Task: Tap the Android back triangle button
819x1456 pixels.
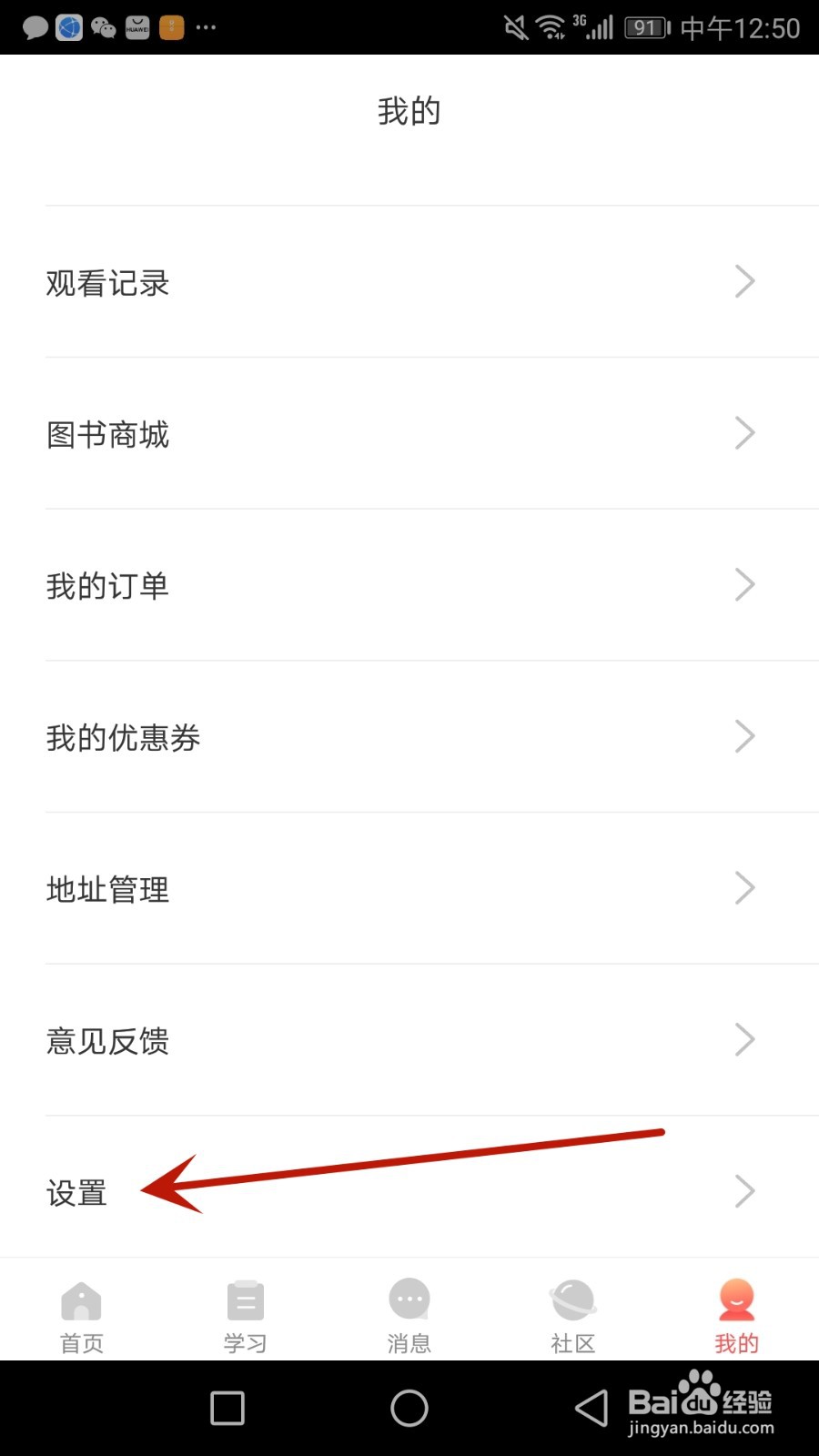Action: click(x=591, y=1407)
